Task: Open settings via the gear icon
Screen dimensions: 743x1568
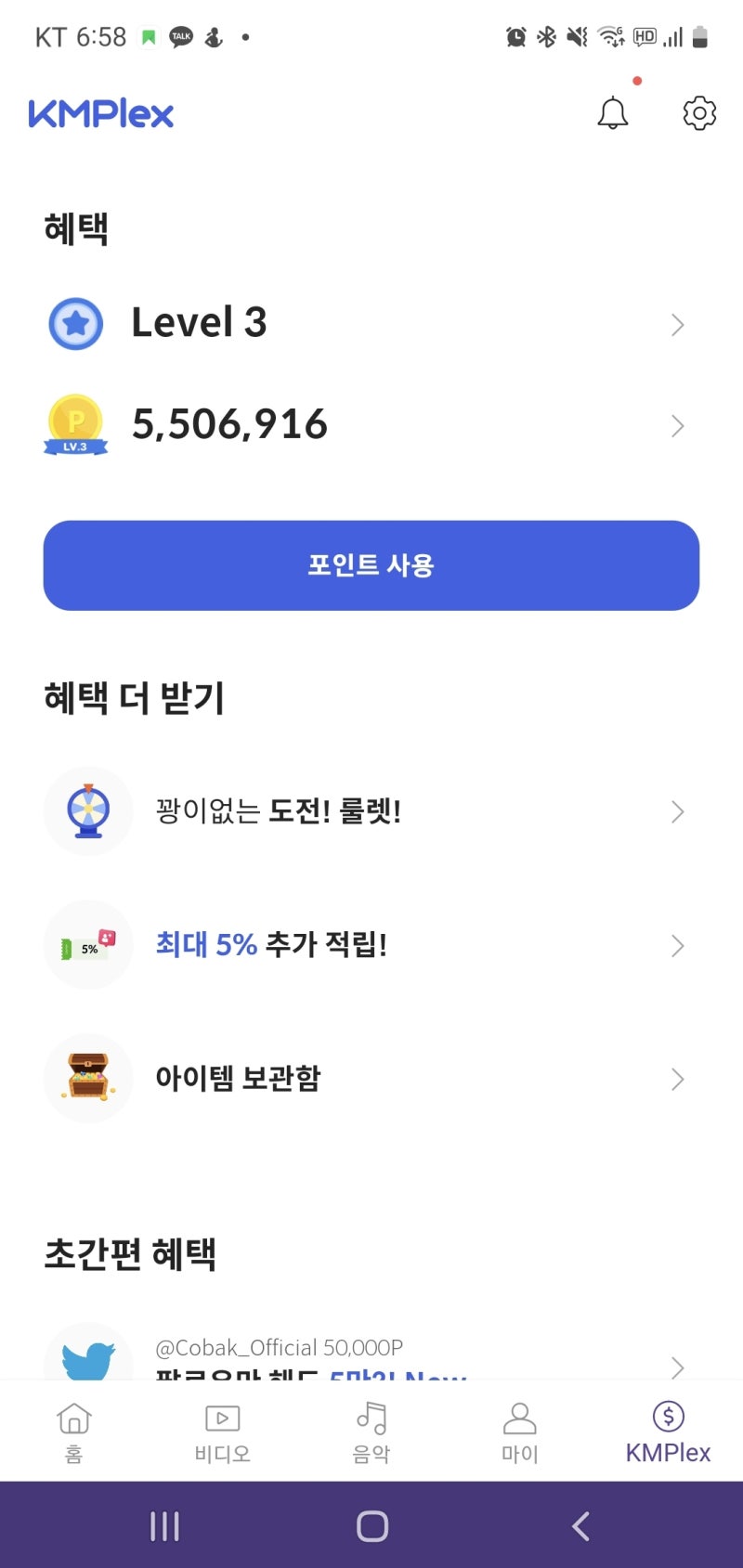Action: [698, 113]
